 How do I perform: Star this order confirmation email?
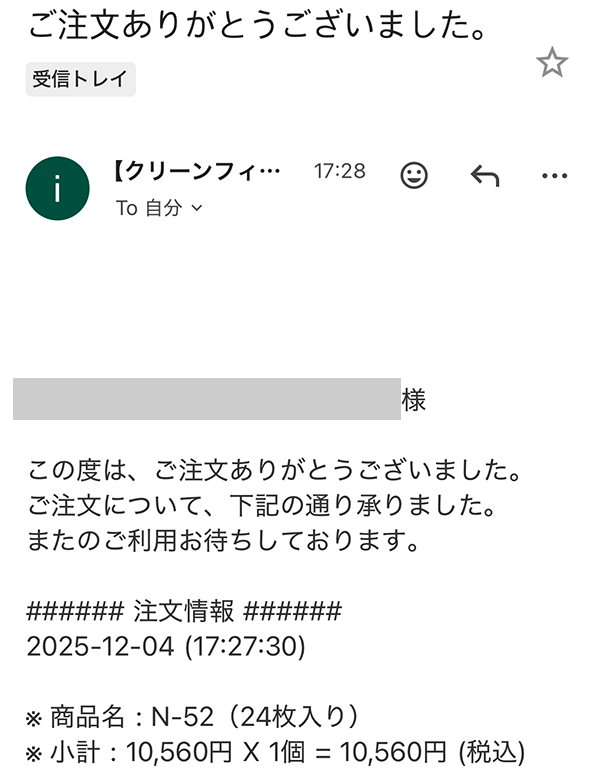[x=551, y=62]
